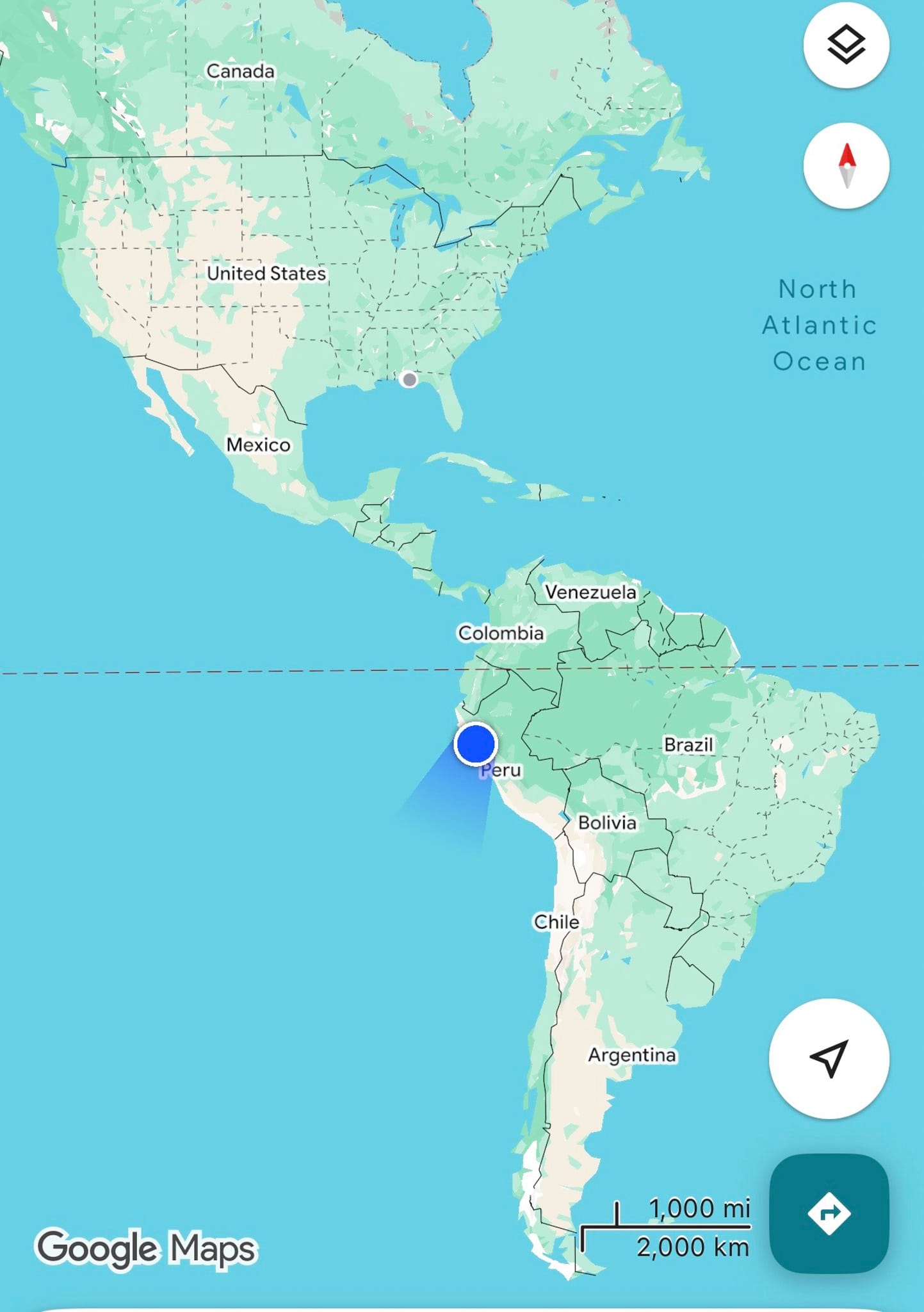Center map on my location
This screenshot has height=1312, width=924.
tap(829, 1058)
